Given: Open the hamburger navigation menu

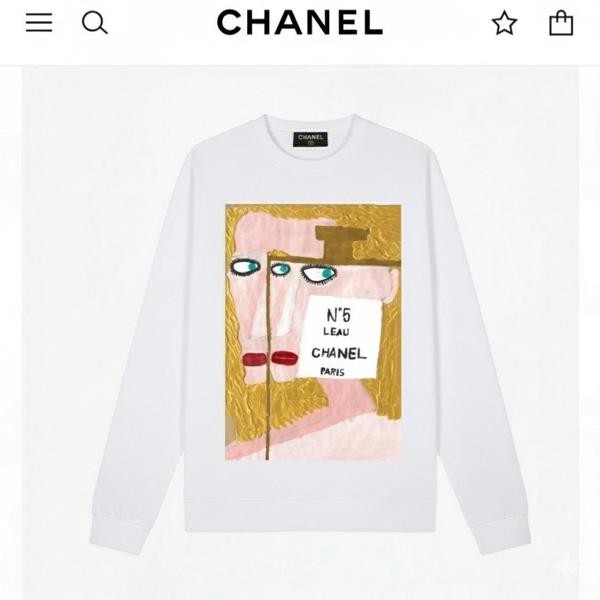Looking at the screenshot, I should click(x=39, y=23).
